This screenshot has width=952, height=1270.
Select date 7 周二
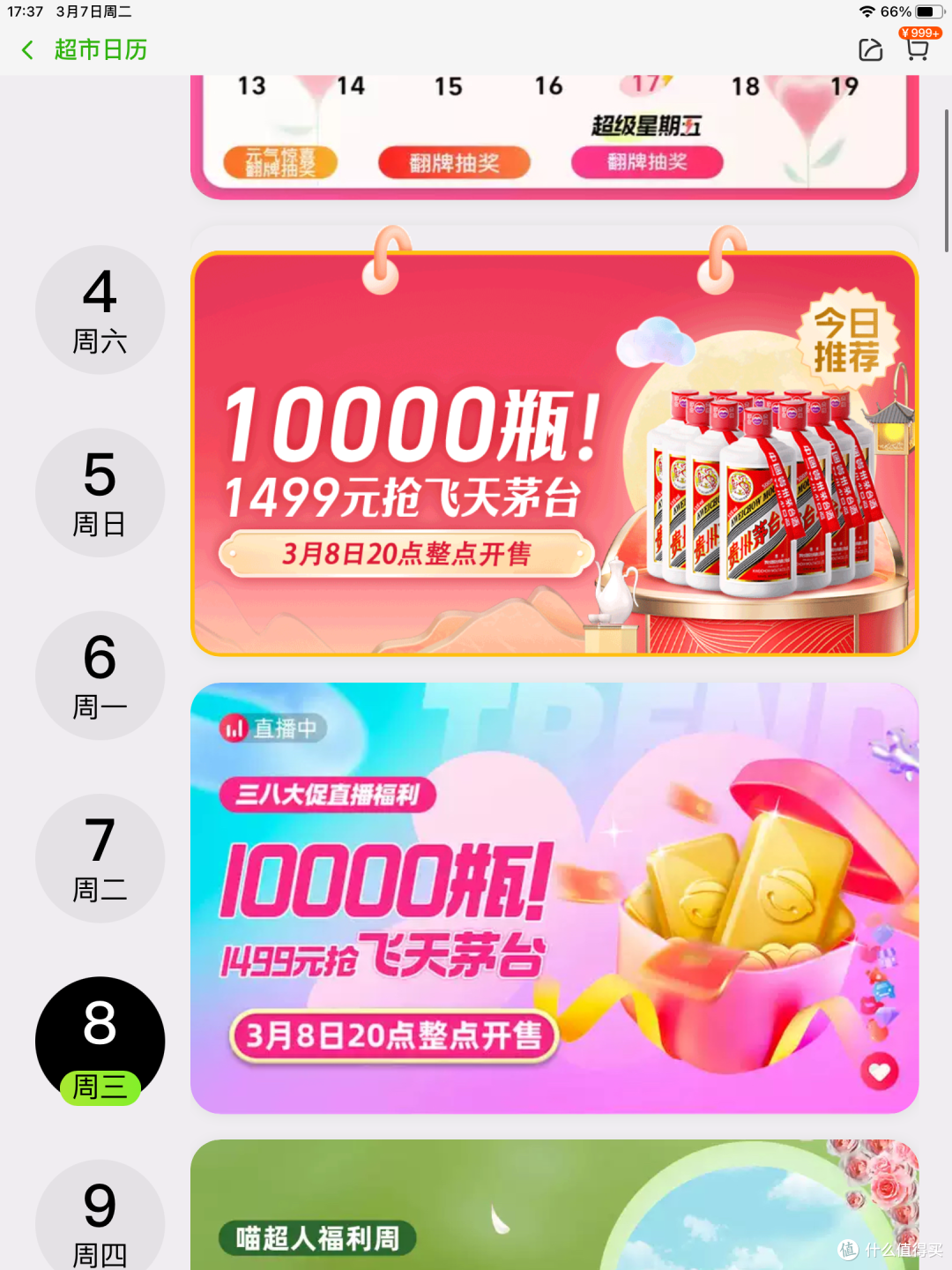100,858
